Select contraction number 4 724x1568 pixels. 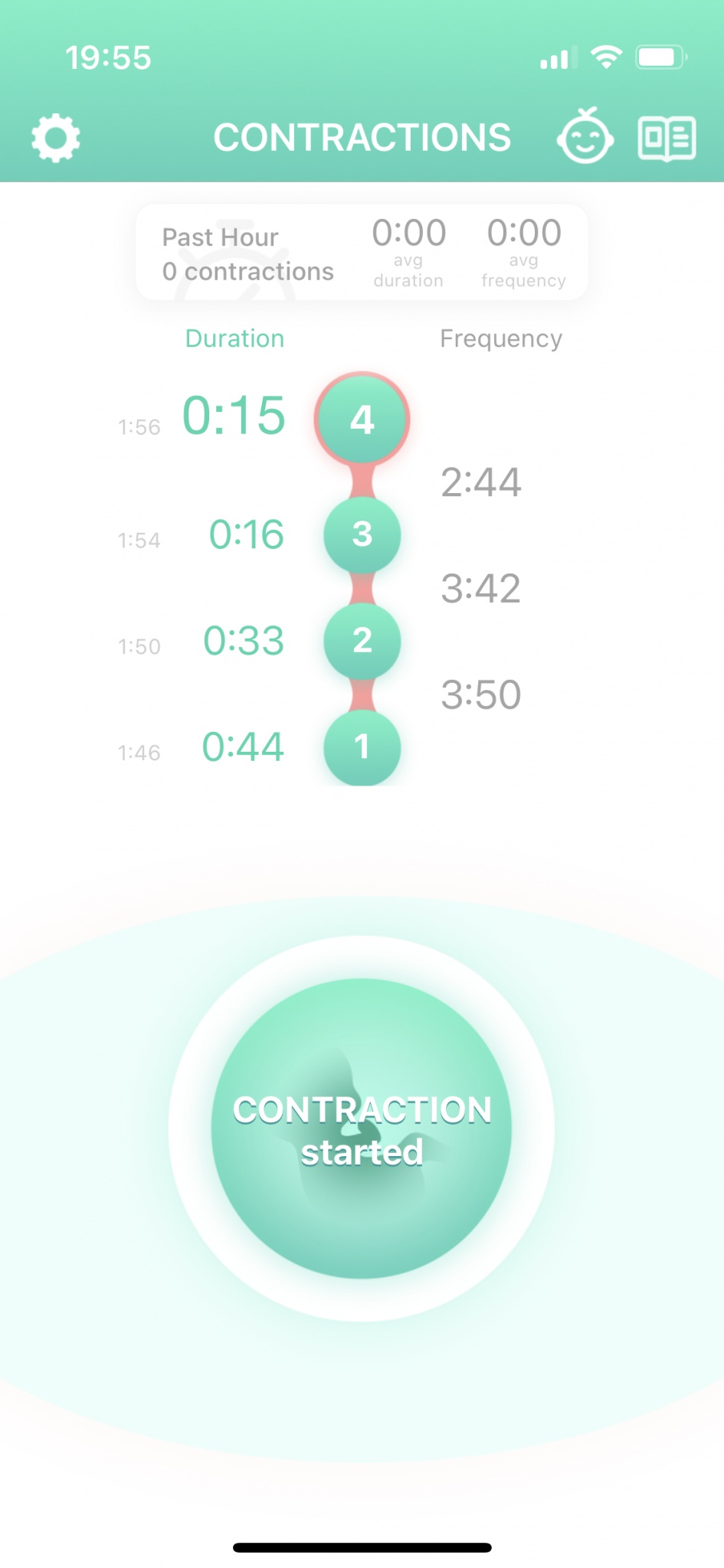tap(362, 419)
